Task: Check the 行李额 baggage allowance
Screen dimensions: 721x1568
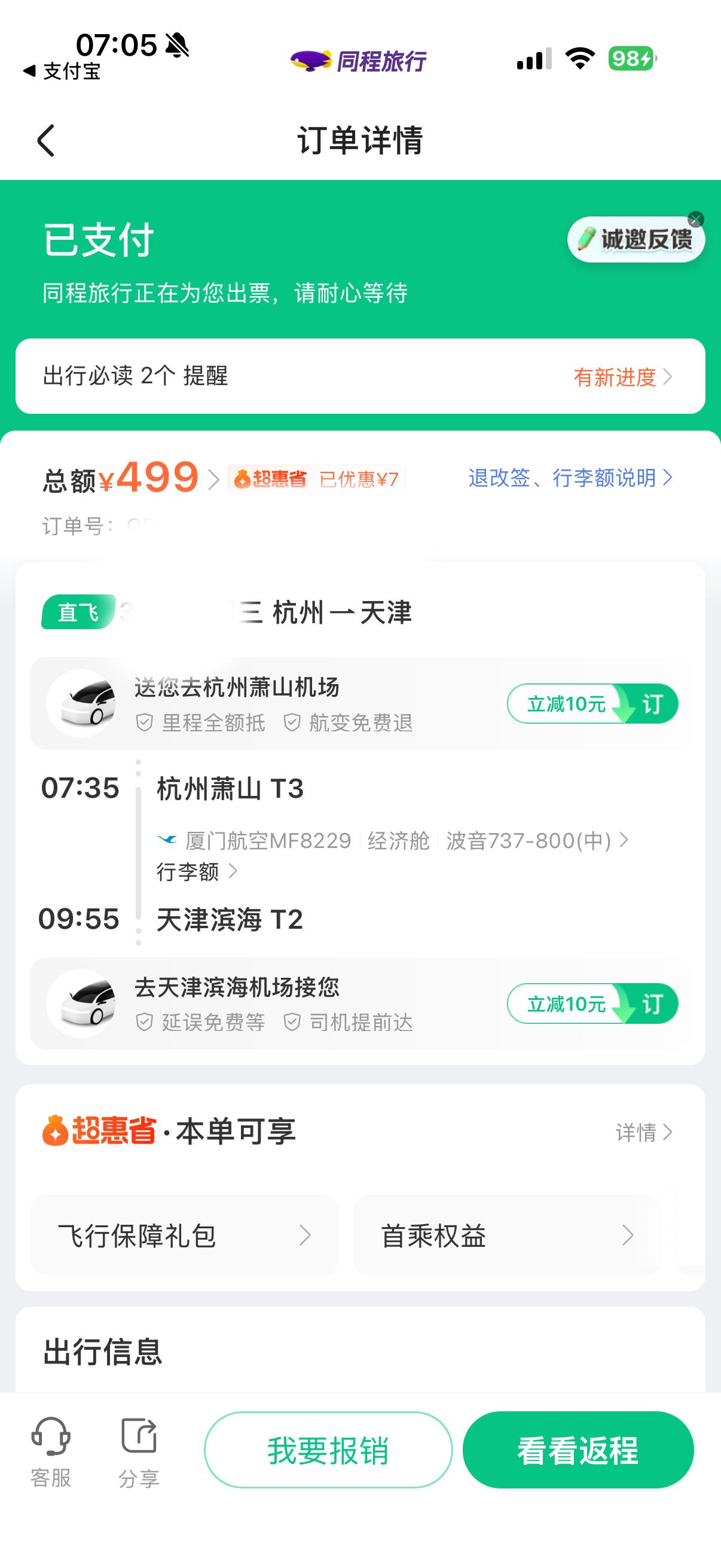Action: pyautogui.click(x=196, y=873)
